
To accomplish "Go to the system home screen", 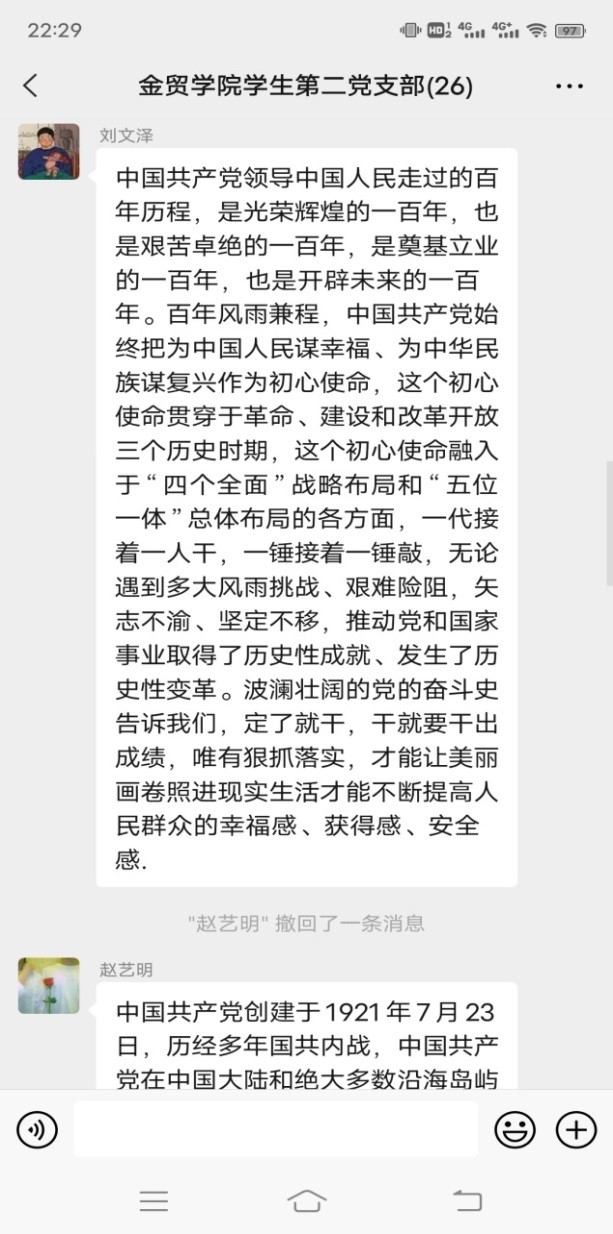I will (306, 1201).
